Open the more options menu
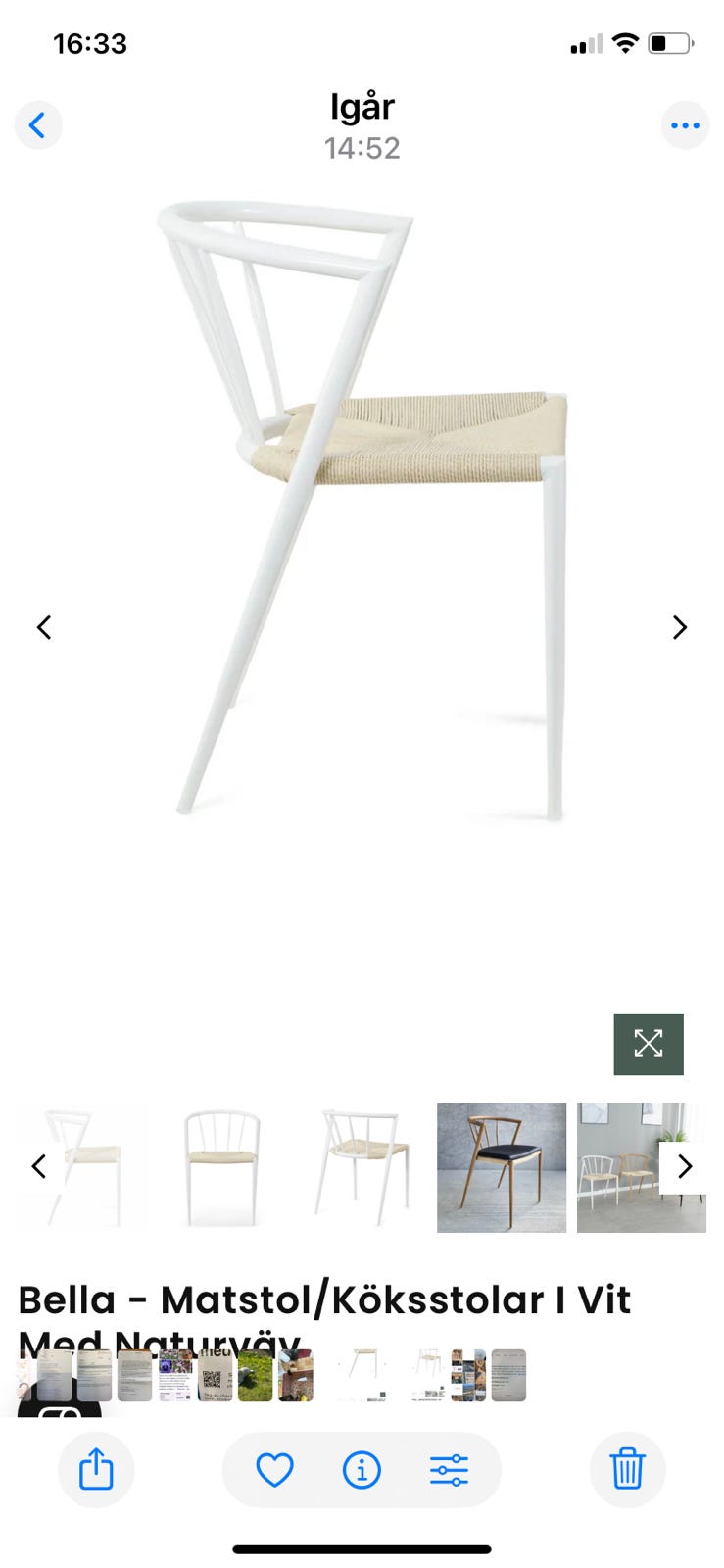This screenshot has width=724, height=1568. coord(685,125)
